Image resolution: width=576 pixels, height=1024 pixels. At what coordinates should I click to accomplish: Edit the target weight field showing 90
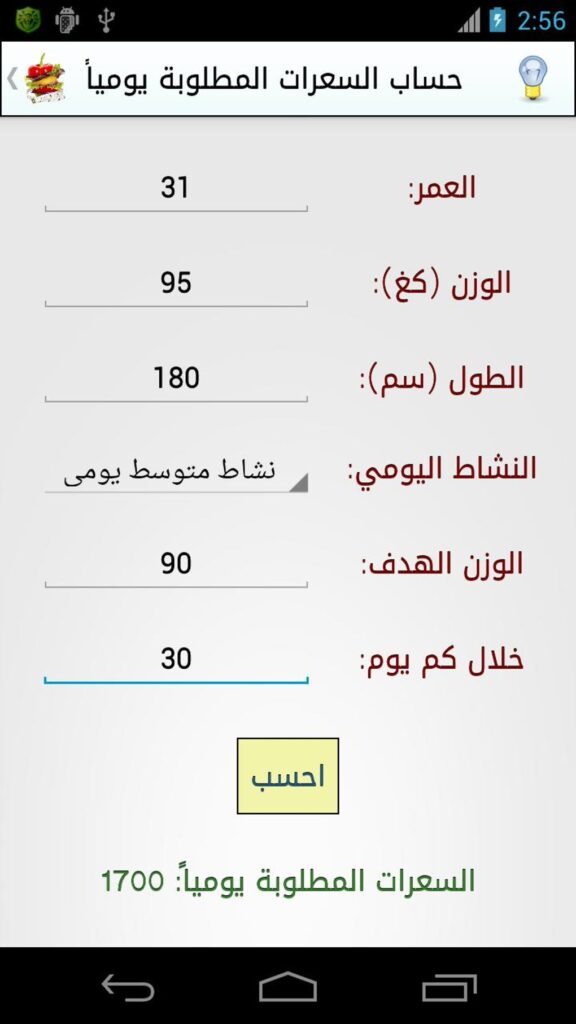click(176, 564)
